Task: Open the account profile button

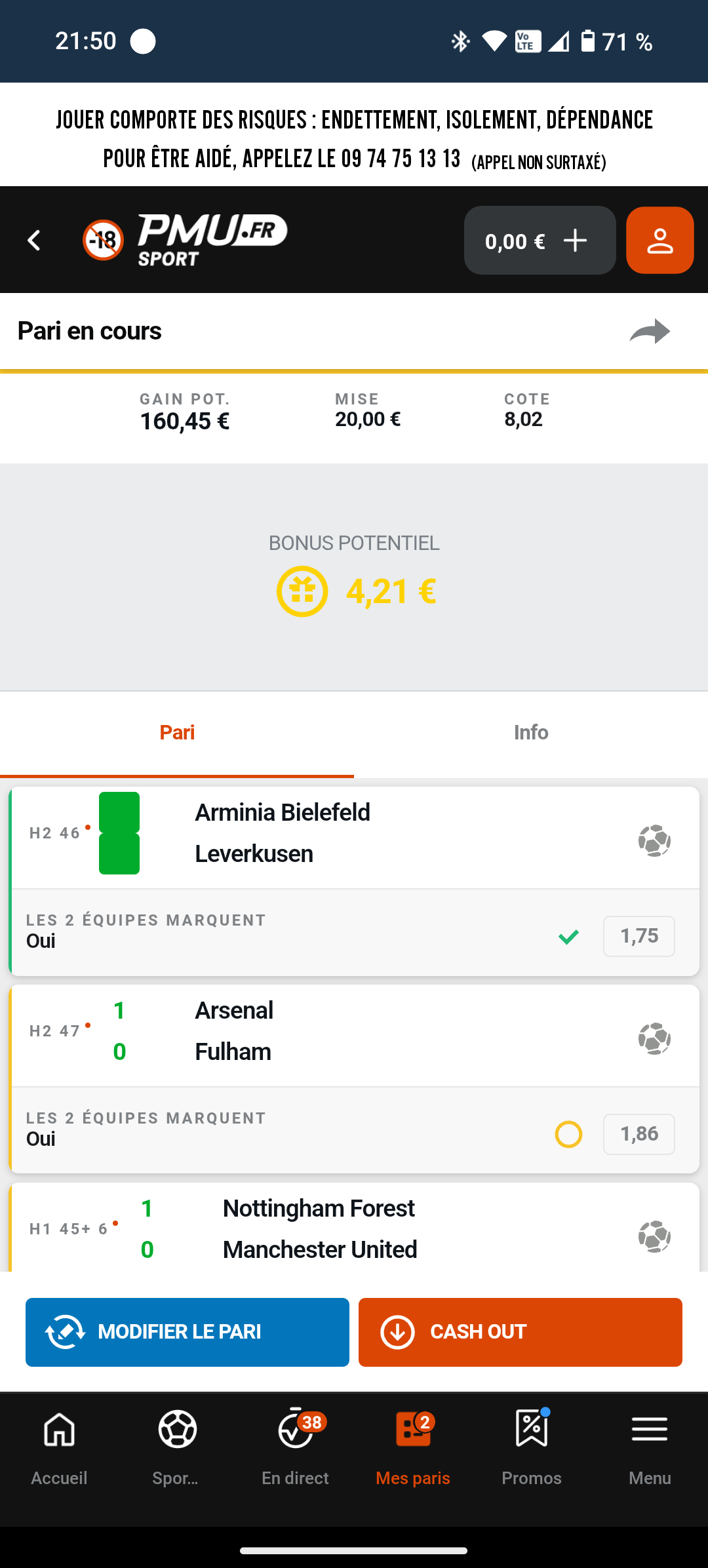Action: (659, 240)
